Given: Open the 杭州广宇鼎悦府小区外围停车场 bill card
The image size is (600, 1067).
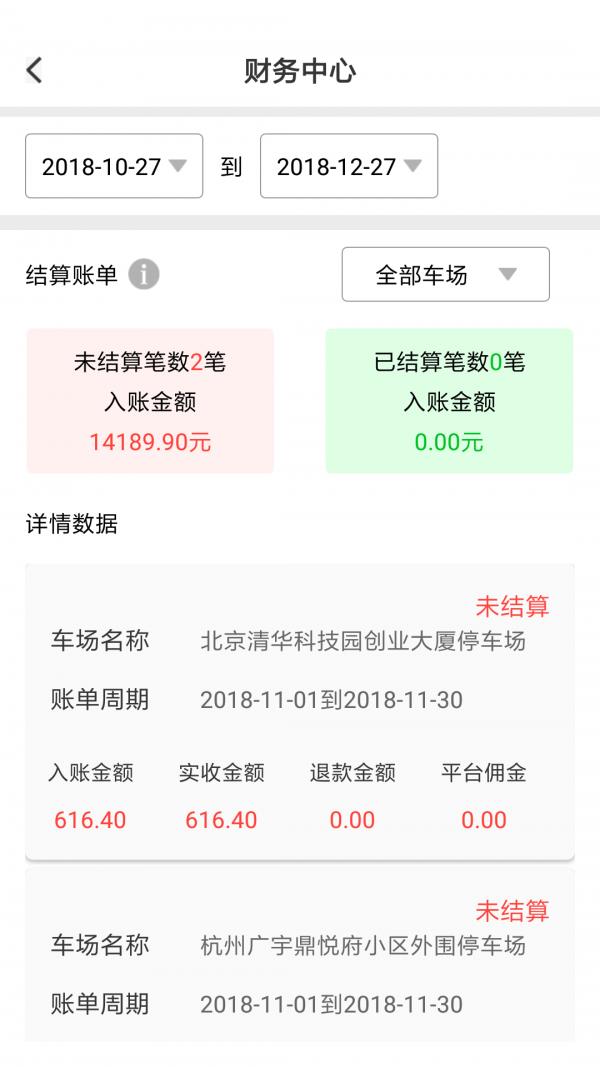Looking at the screenshot, I should coord(300,955).
